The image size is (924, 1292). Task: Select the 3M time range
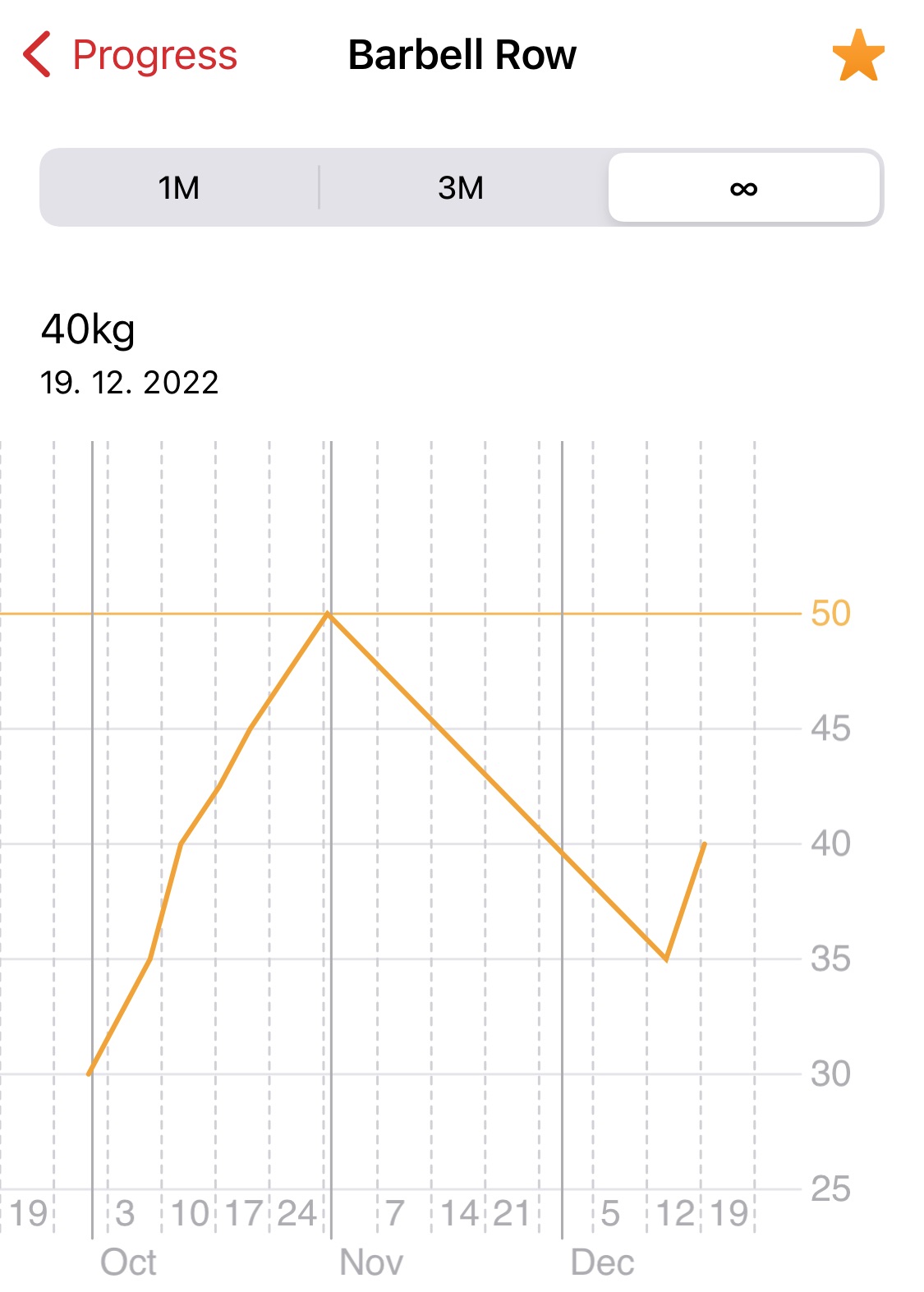[461, 187]
